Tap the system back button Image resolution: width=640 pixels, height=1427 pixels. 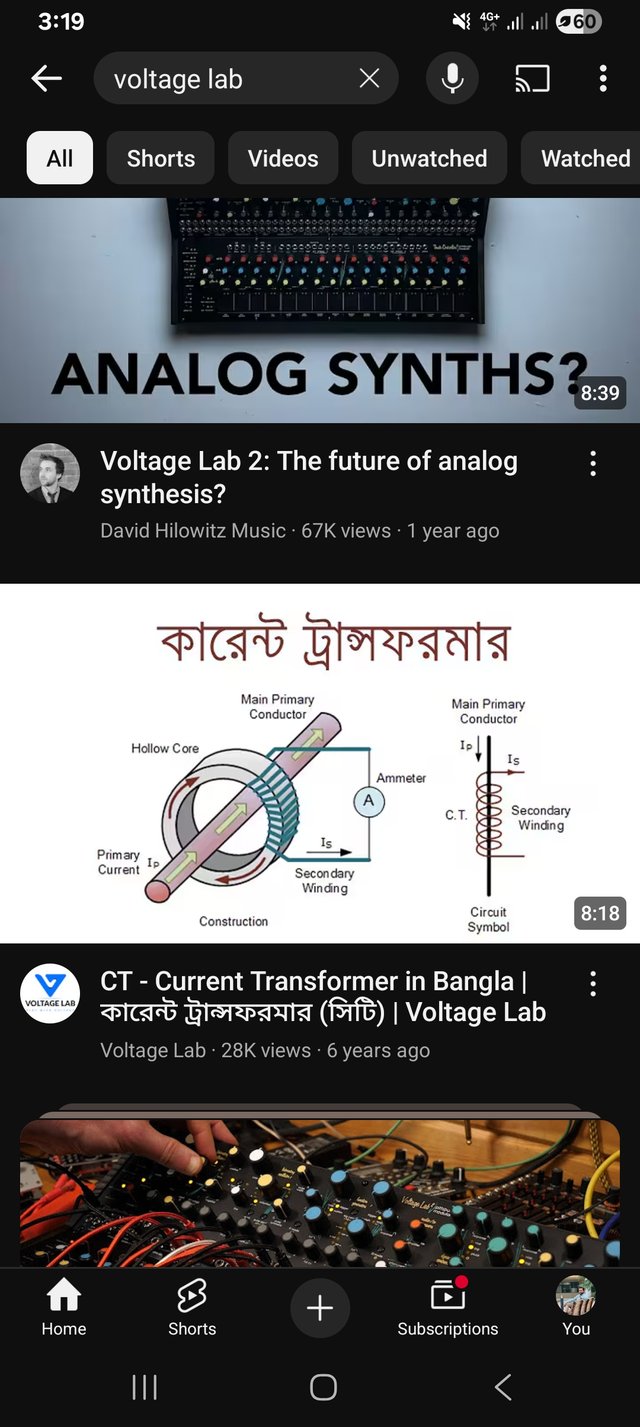click(503, 1387)
